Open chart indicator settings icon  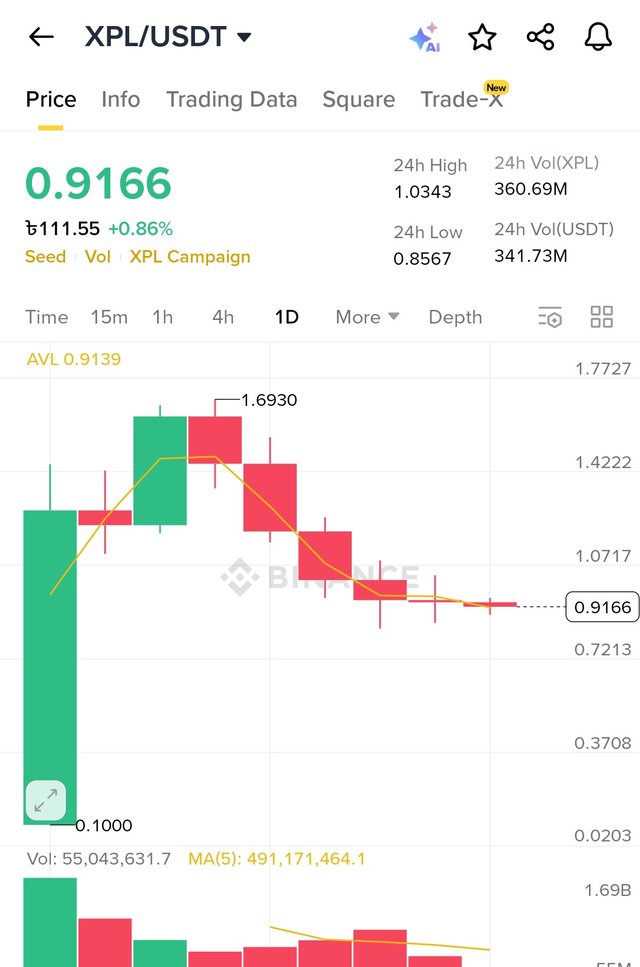550,317
